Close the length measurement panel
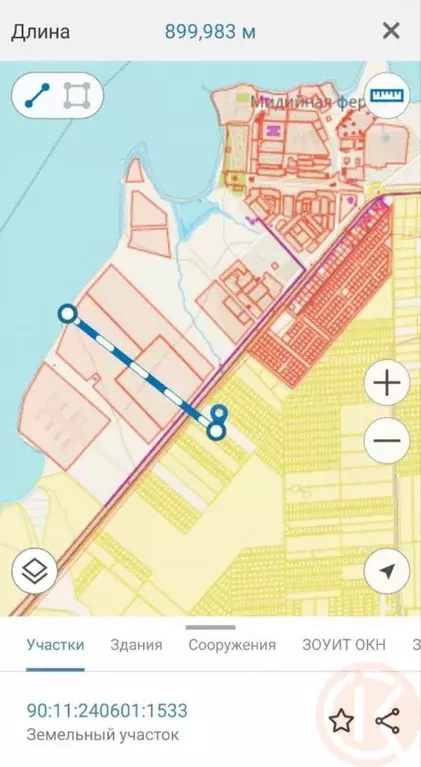The height and width of the screenshot is (767, 421). point(391,31)
